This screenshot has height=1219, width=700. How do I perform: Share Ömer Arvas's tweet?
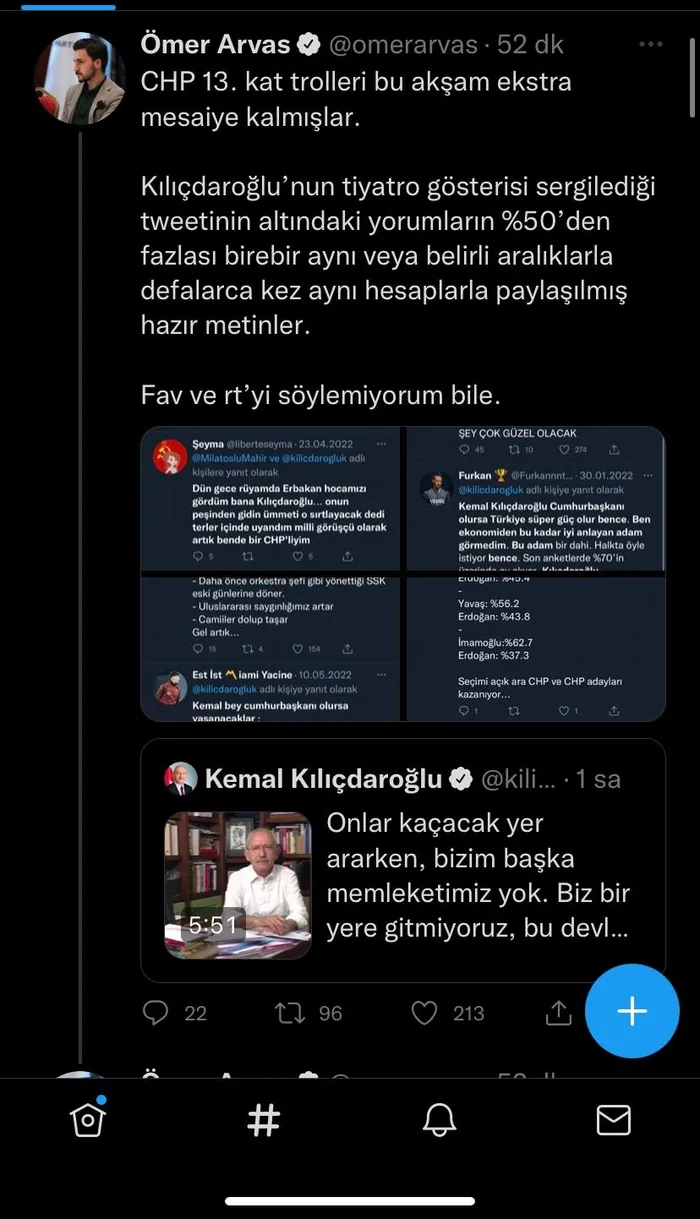click(558, 1013)
